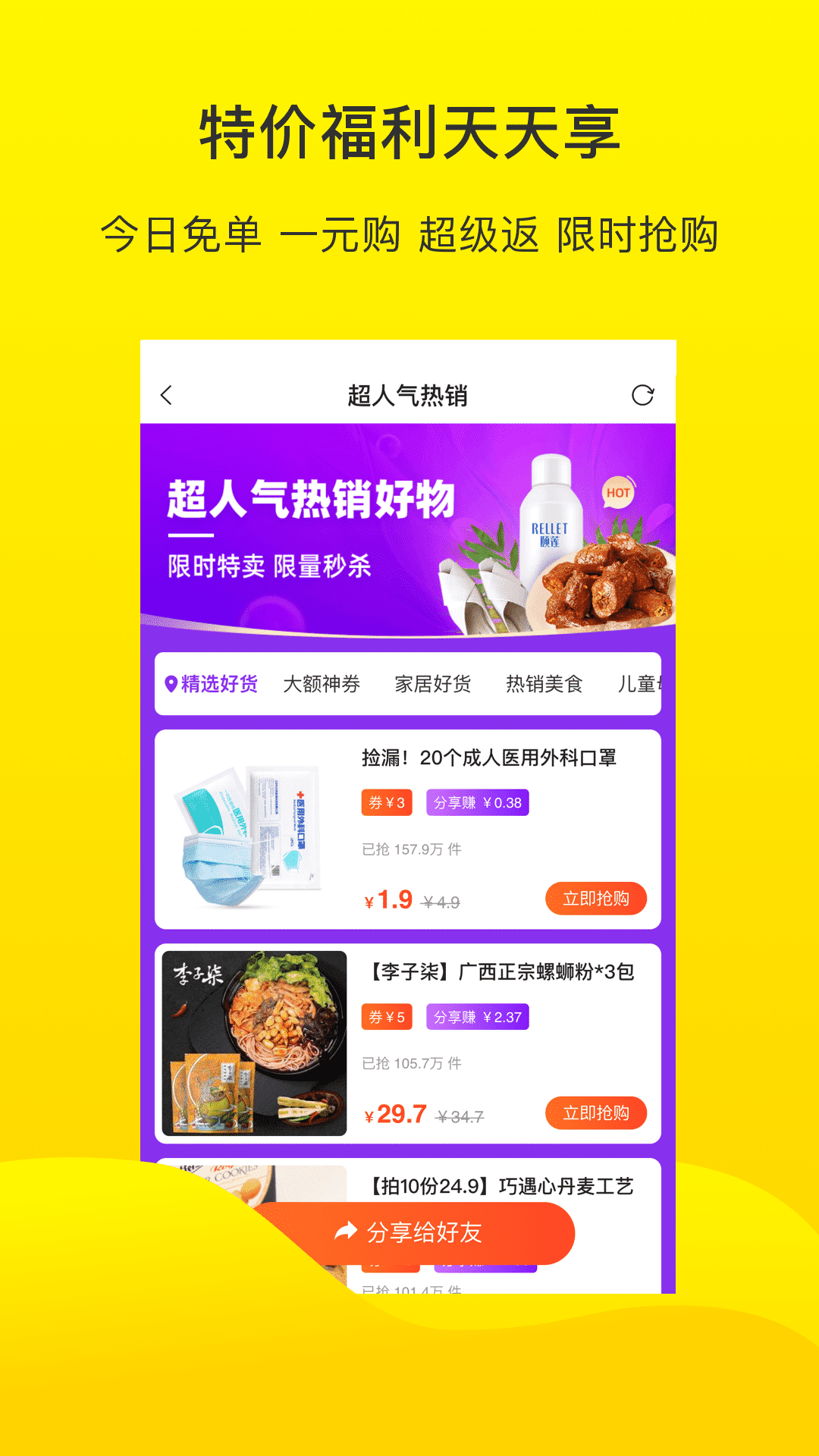Click the location pin beside 精选好货
This screenshot has width=819, height=1456.
171,683
